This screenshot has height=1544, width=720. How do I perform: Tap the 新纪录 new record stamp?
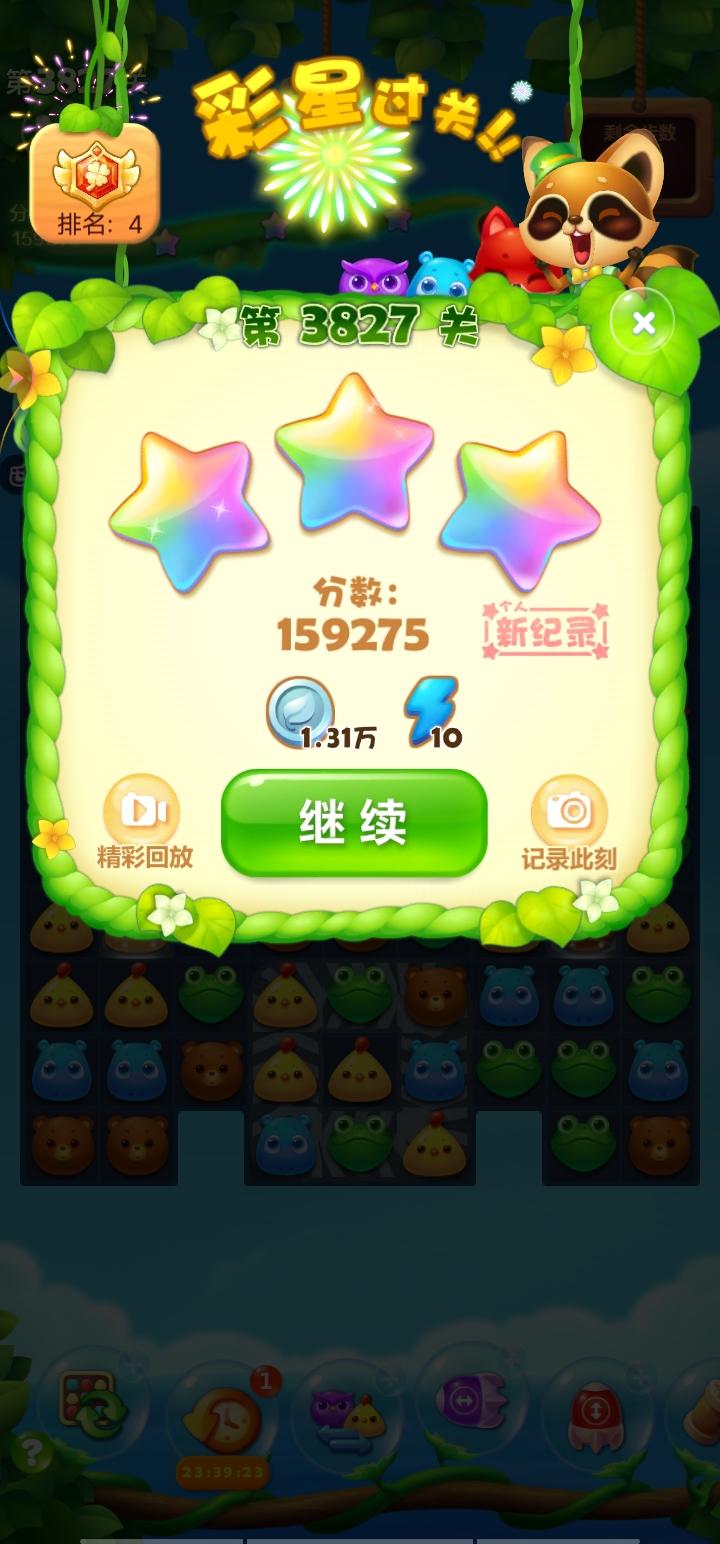click(x=545, y=630)
